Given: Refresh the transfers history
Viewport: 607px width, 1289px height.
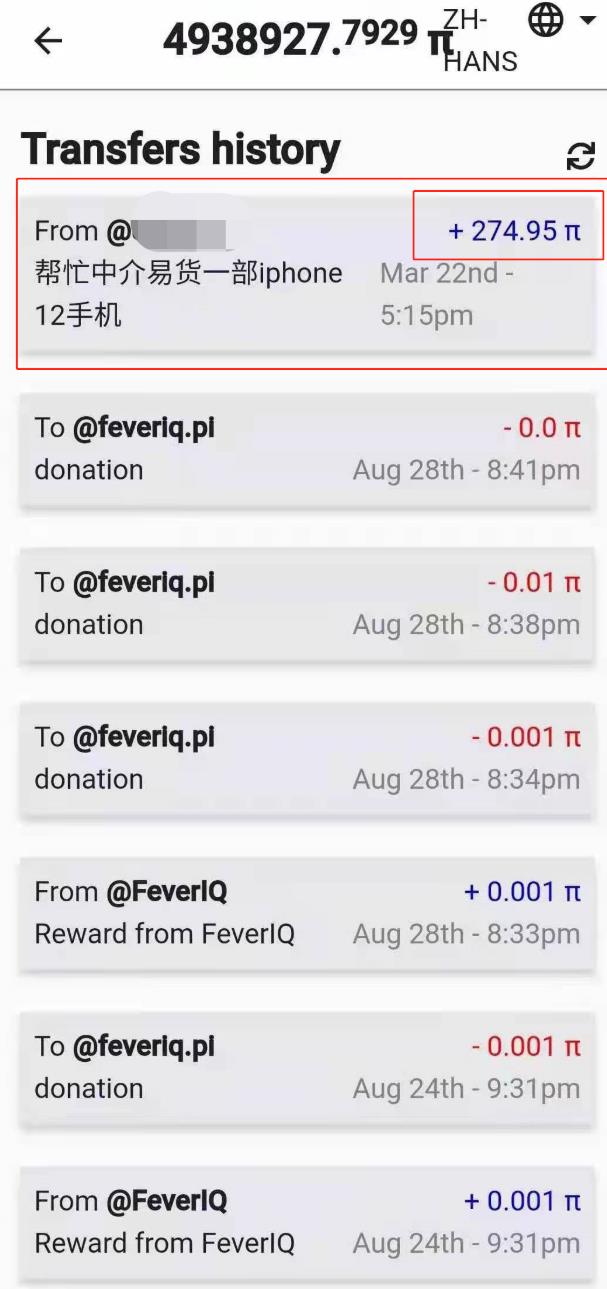Looking at the screenshot, I should [580, 155].
